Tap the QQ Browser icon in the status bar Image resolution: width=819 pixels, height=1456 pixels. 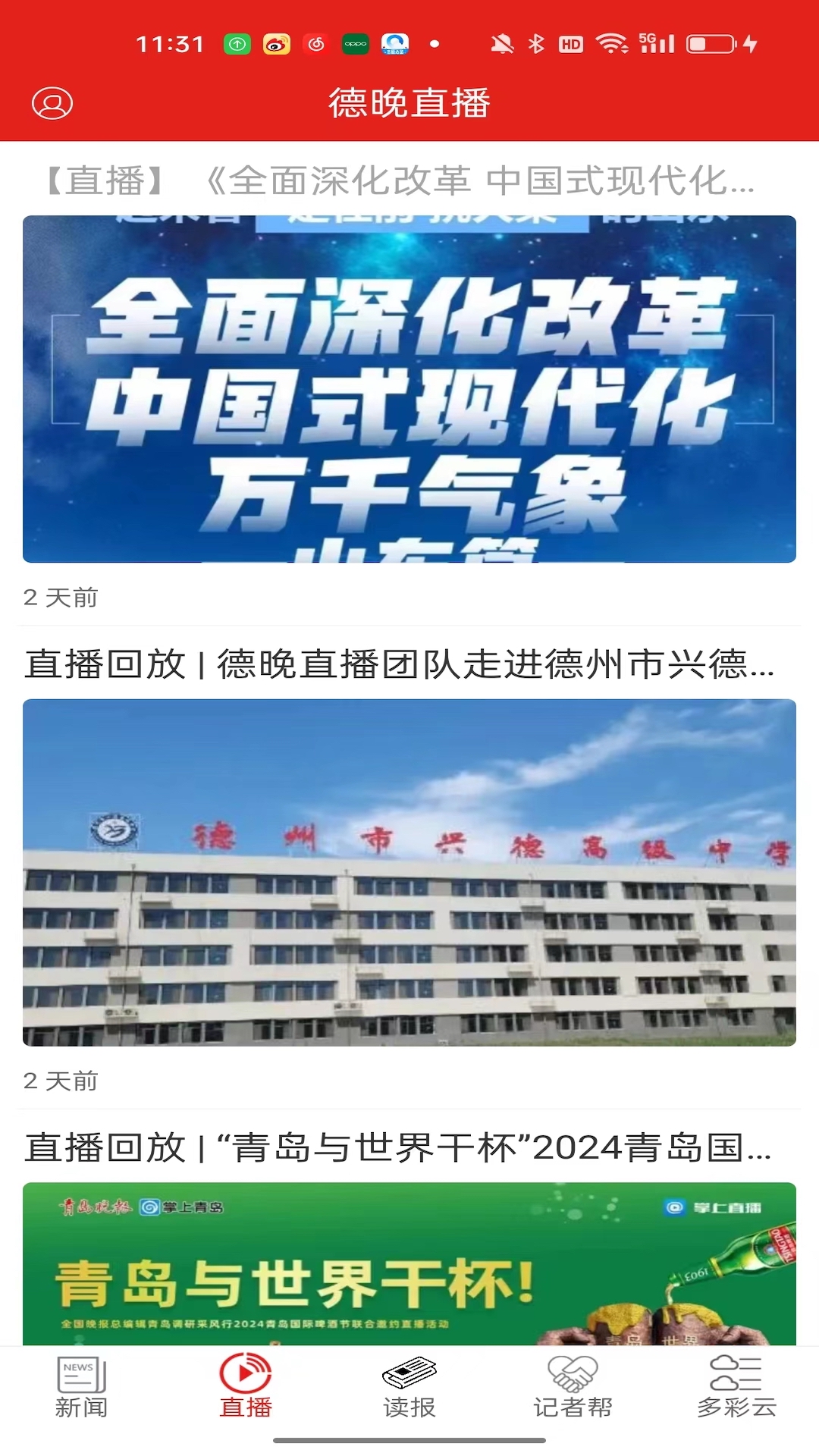(x=395, y=42)
